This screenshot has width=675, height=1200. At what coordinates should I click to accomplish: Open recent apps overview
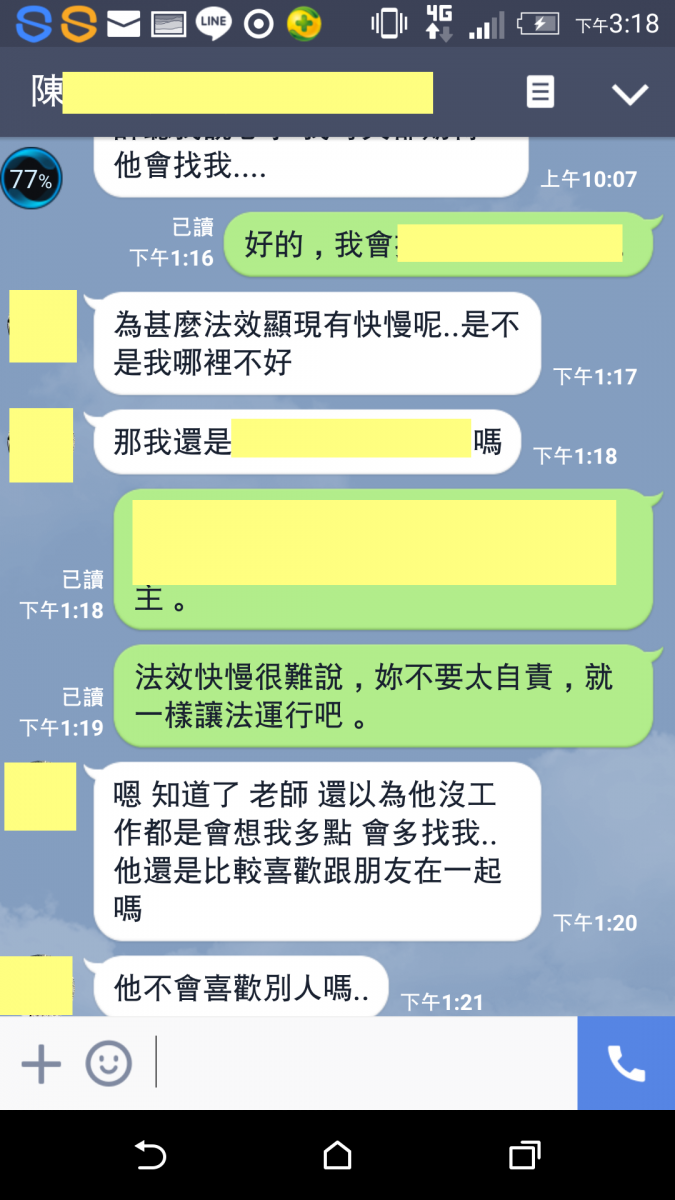(524, 1157)
